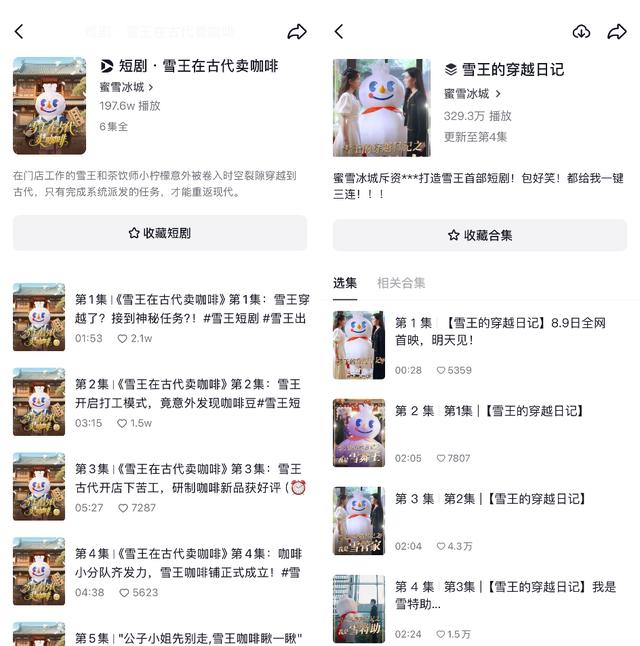Play 第3集 雪王古代开店下苦工
Image resolution: width=640 pixels, height=646 pixels.
click(192, 478)
